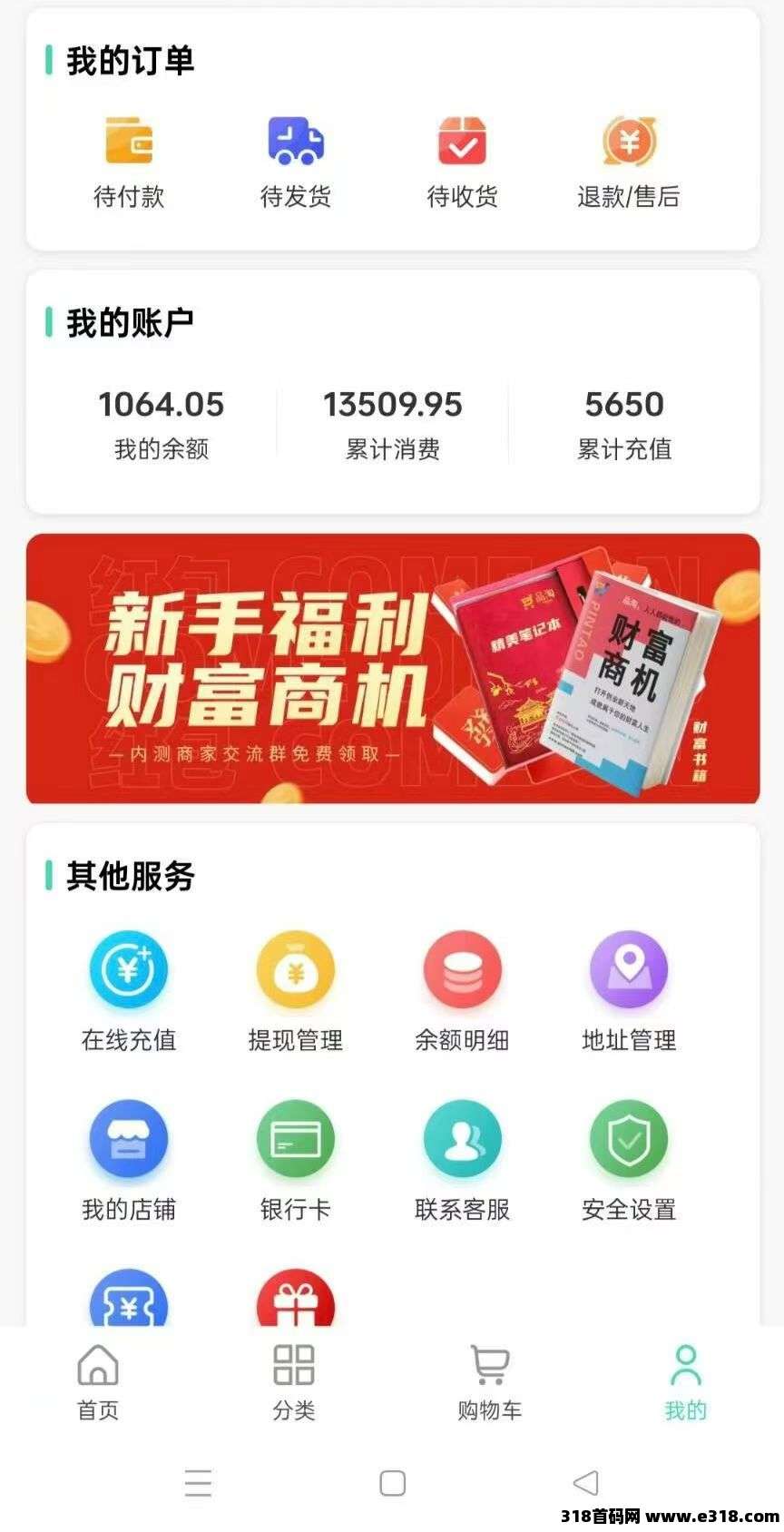
Task: Switch to the 首页 home tab
Action: [x=98, y=1381]
